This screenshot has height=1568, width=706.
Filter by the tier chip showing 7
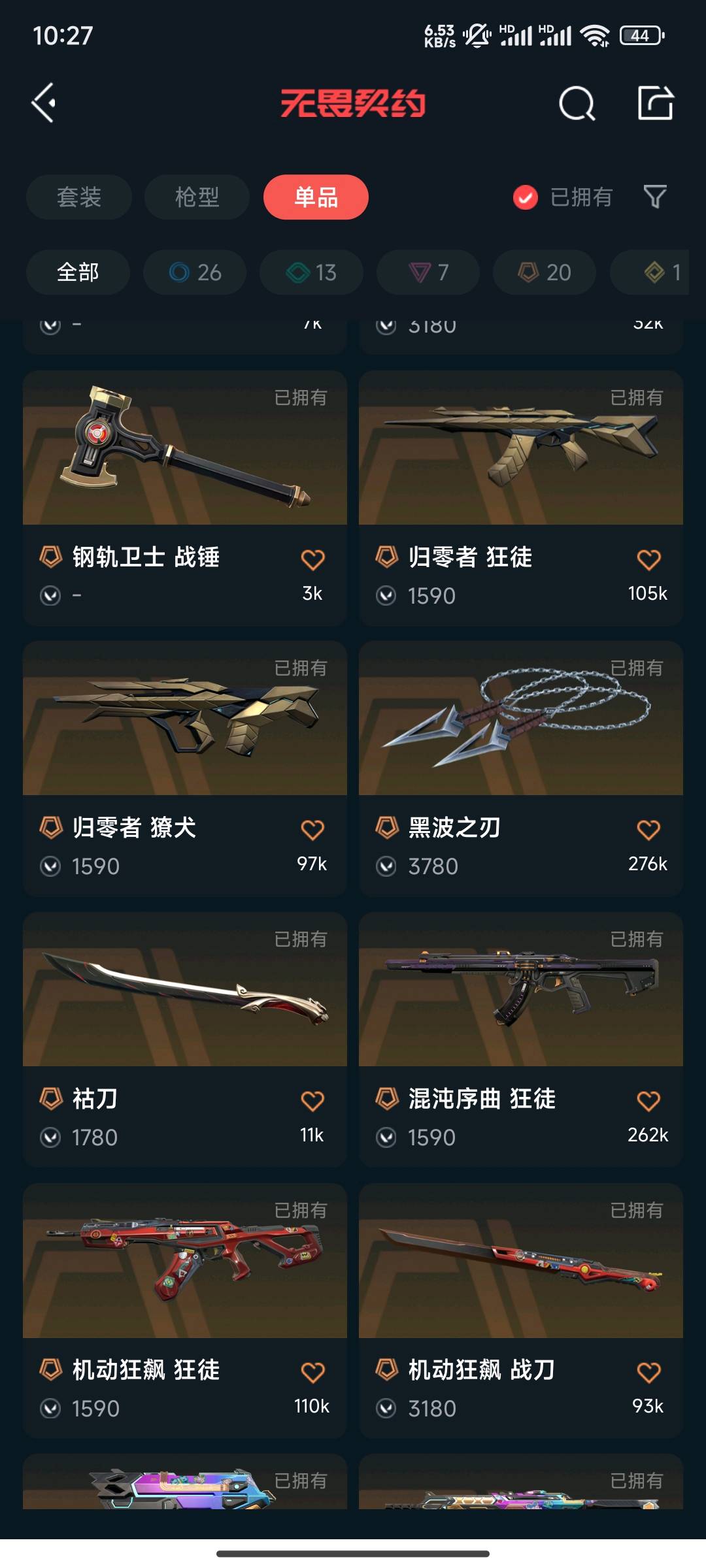coord(428,272)
